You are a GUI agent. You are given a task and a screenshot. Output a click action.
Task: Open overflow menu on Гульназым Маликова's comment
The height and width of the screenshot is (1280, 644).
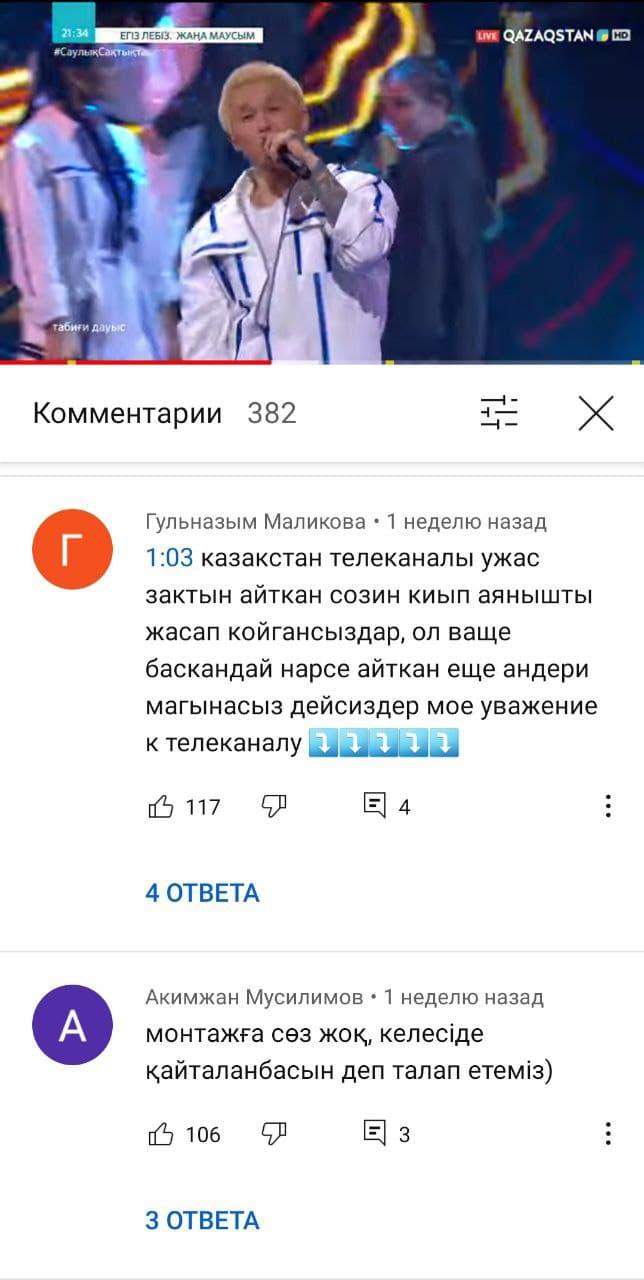pyautogui.click(x=608, y=807)
